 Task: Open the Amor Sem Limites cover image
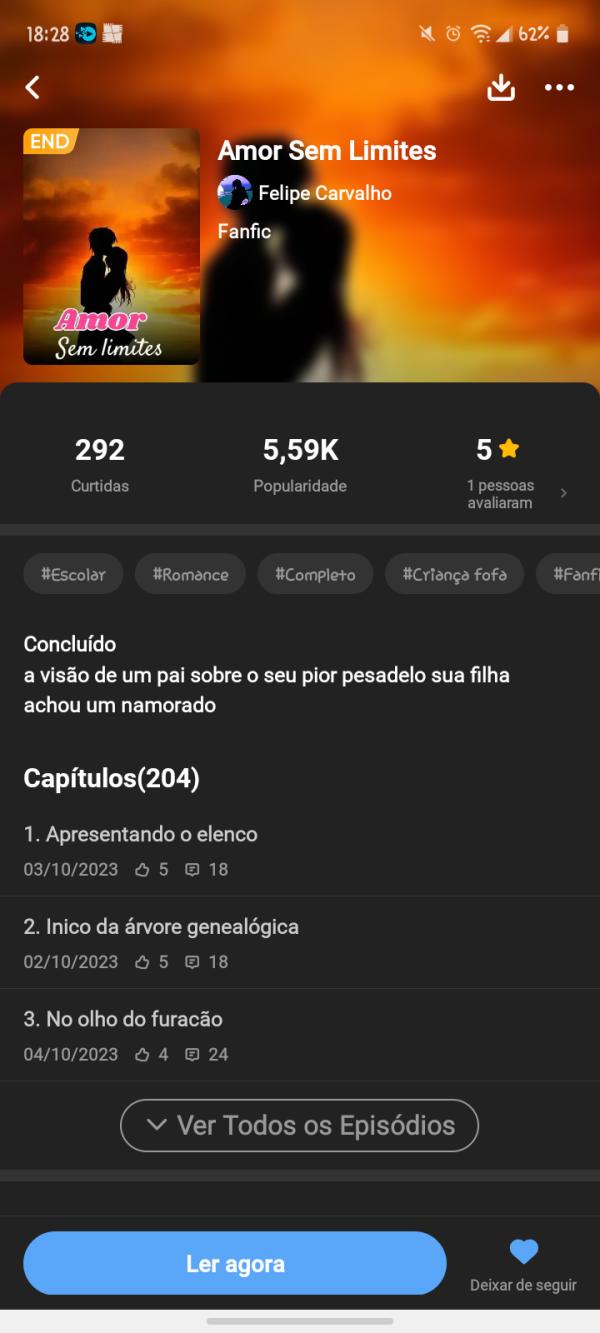(111, 246)
